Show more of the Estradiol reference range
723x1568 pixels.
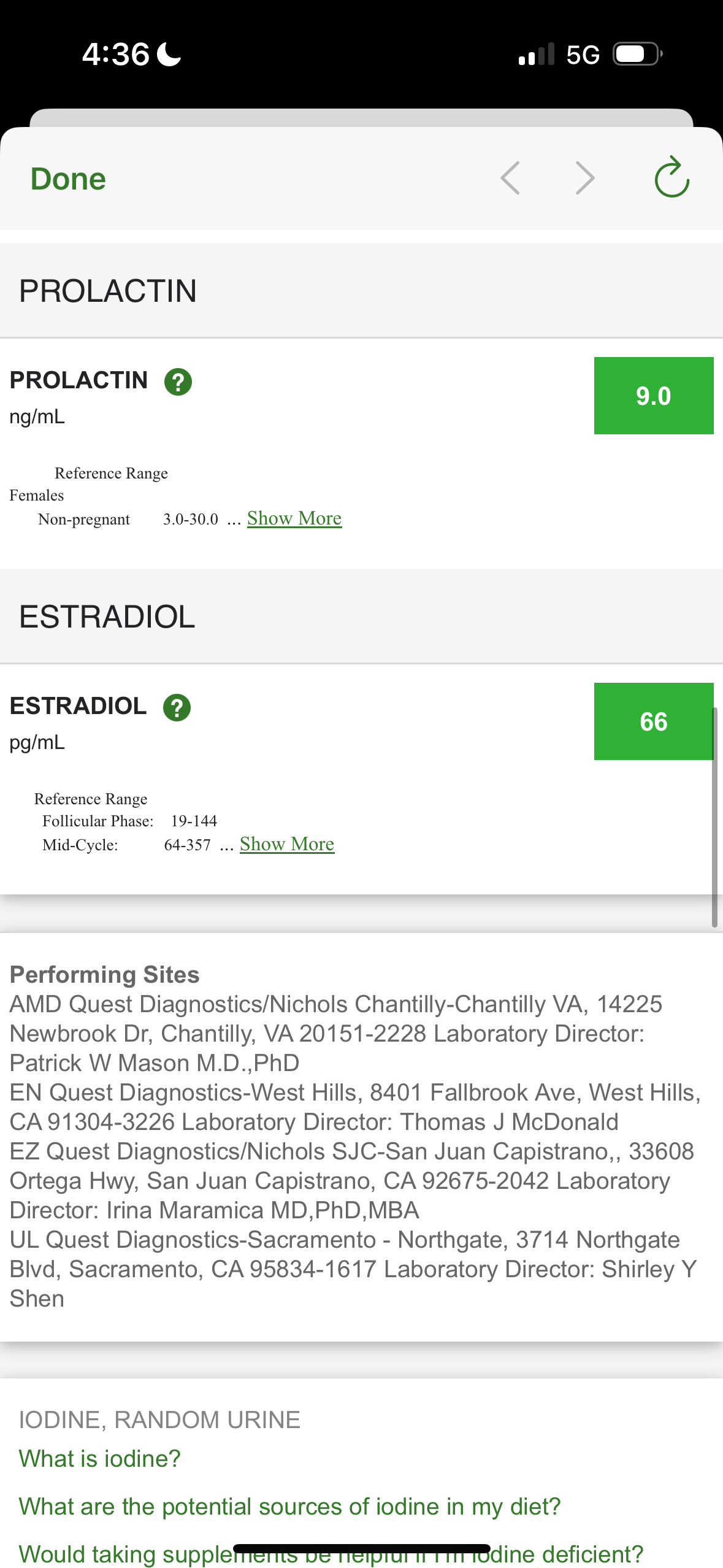click(287, 844)
